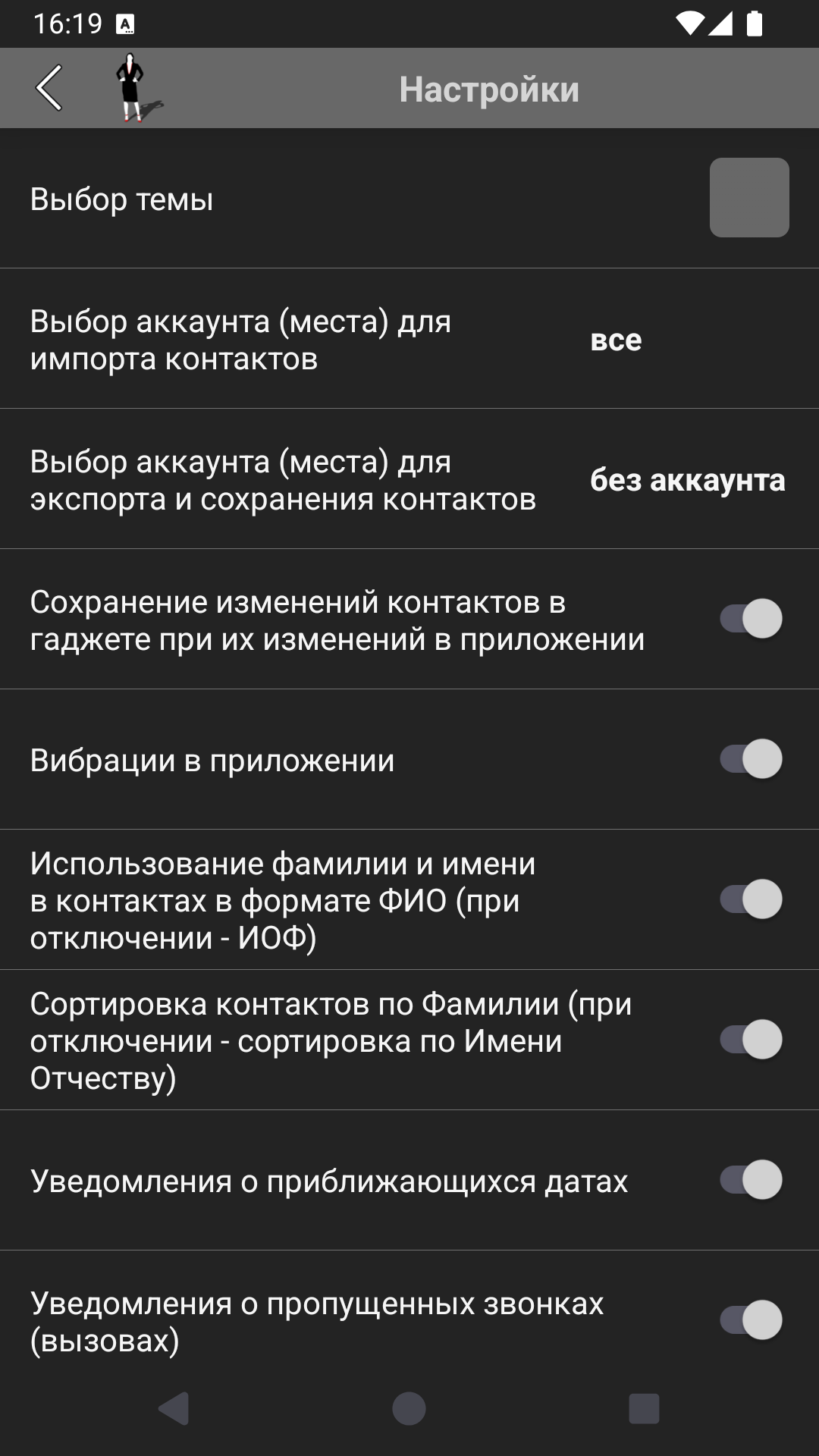Tap the battery status icon
Screen dimensions: 819x1456
click(755, 23)
